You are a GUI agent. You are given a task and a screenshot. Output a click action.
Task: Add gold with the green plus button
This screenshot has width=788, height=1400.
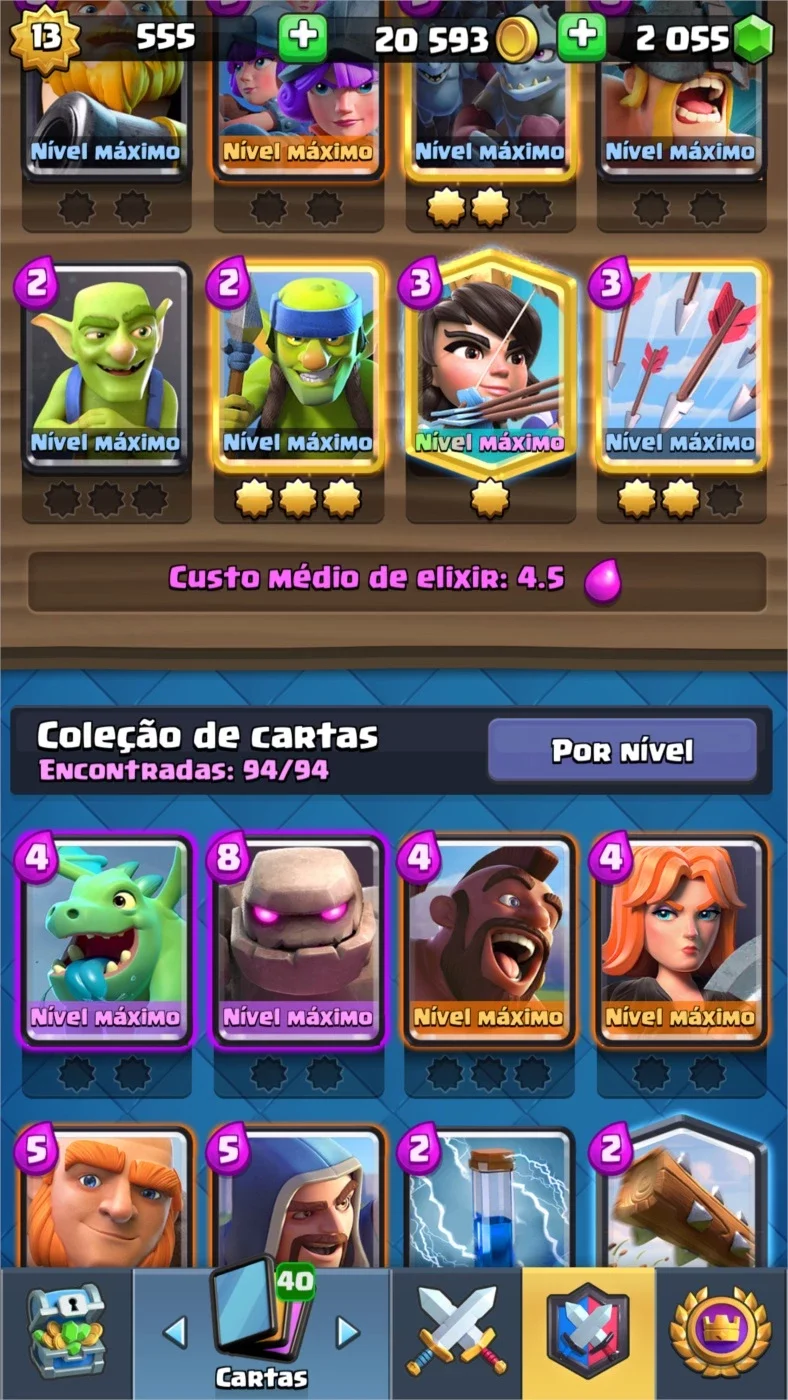(x=302, y=38)
